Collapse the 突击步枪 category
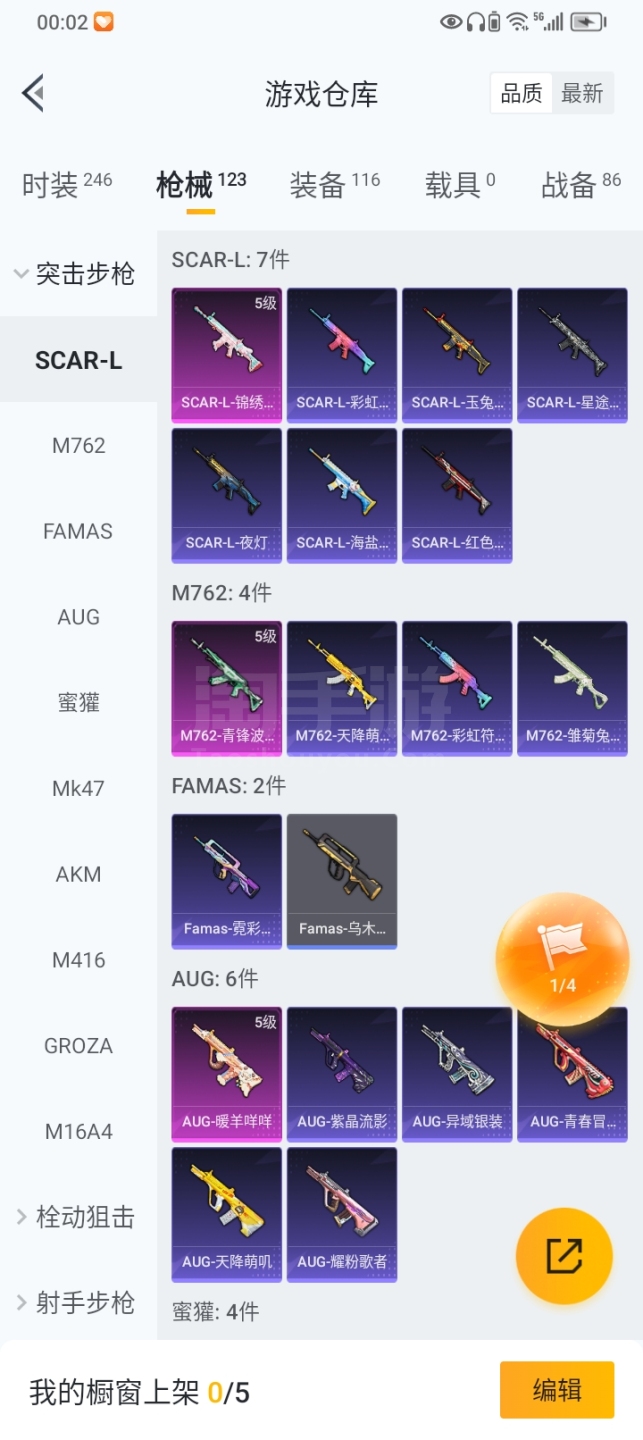The image size is (643, 1440). [x=75, y=274]
